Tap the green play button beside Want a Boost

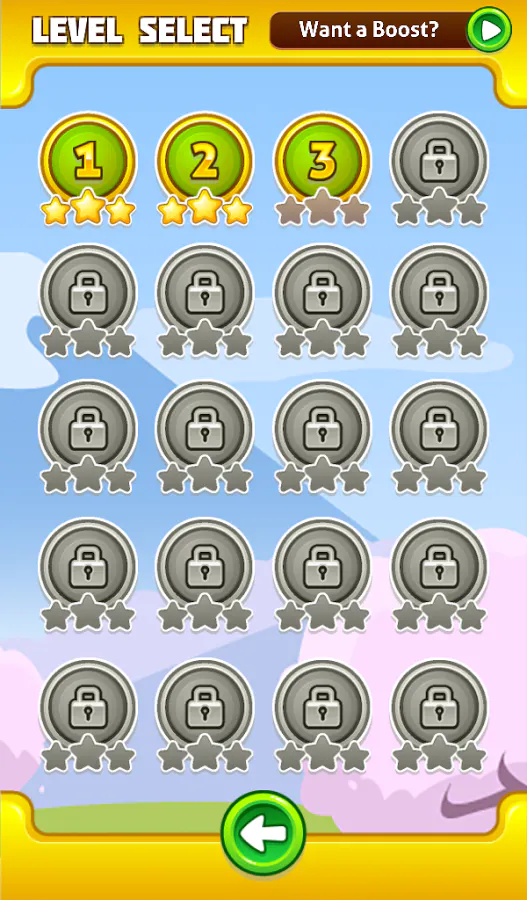pos(489,29)
